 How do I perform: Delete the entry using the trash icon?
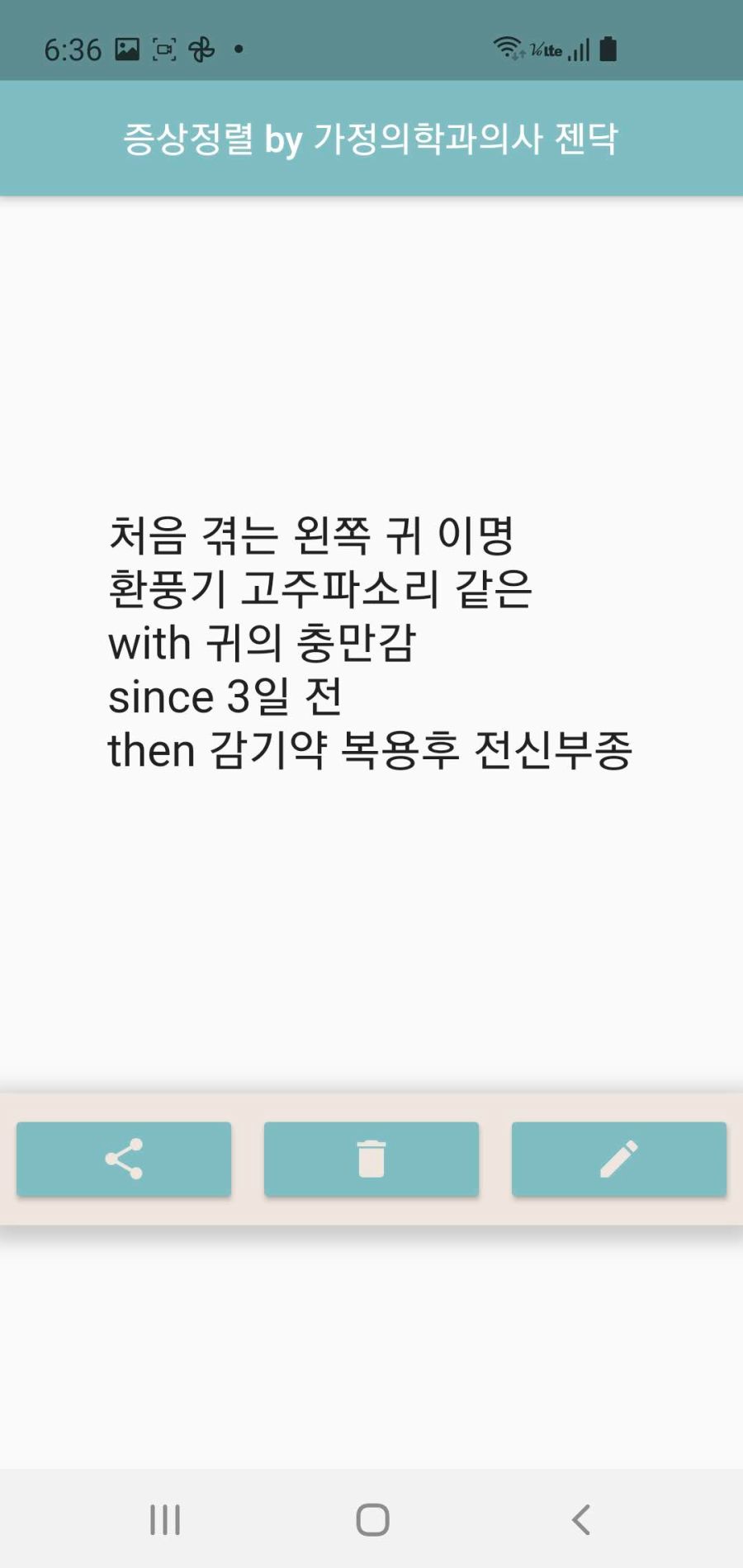tap(371, 1159)
